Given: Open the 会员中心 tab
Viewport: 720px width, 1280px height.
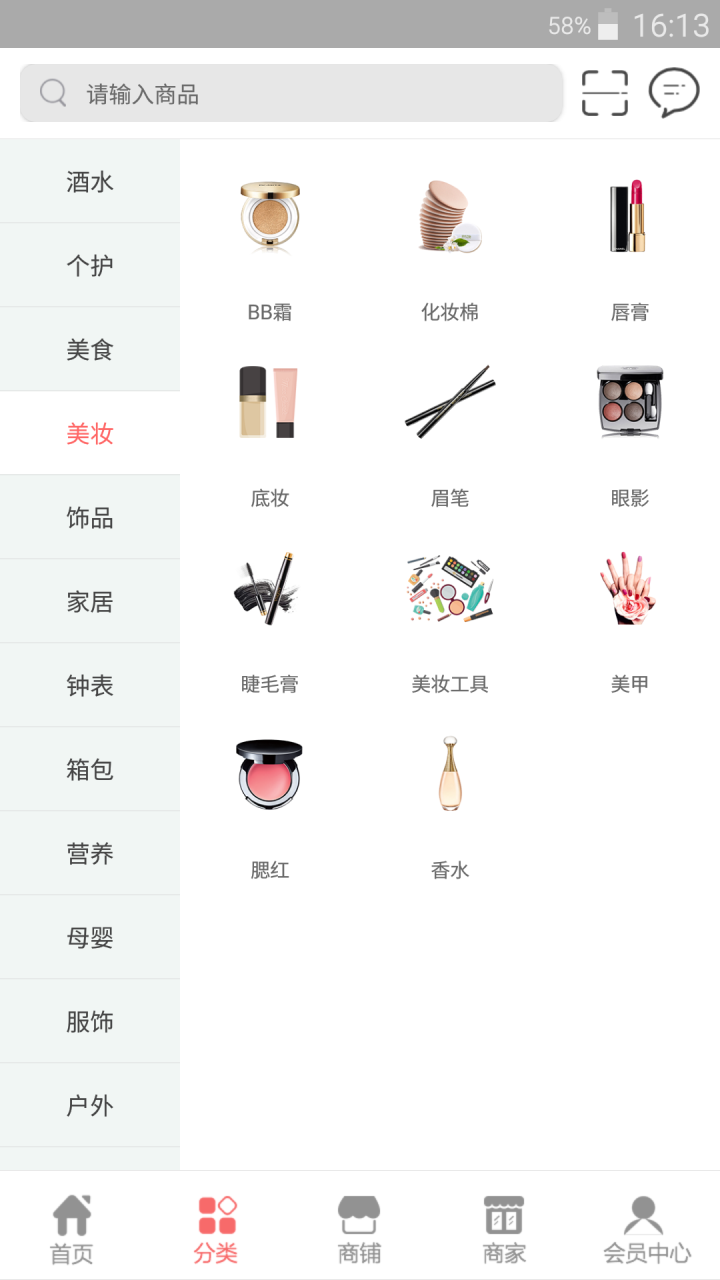Looking at the screenshot, I should point(646,1228).
